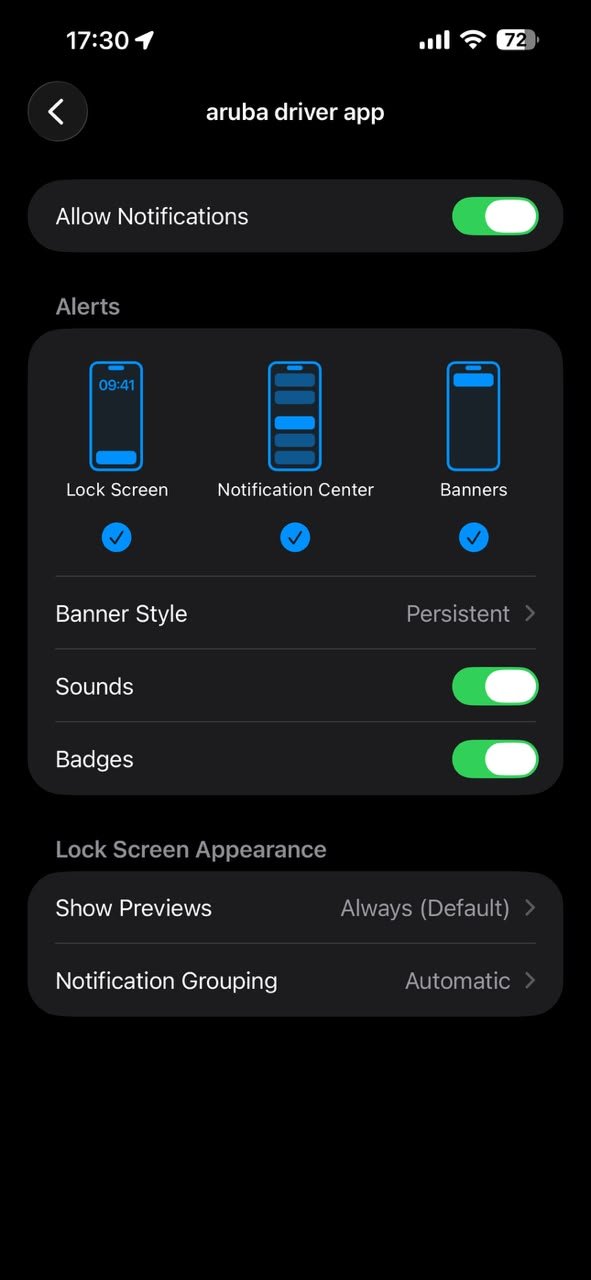Open Banner Style settings
The width and height of the screenshot is (591, 1280).
(x=295, y=613)
